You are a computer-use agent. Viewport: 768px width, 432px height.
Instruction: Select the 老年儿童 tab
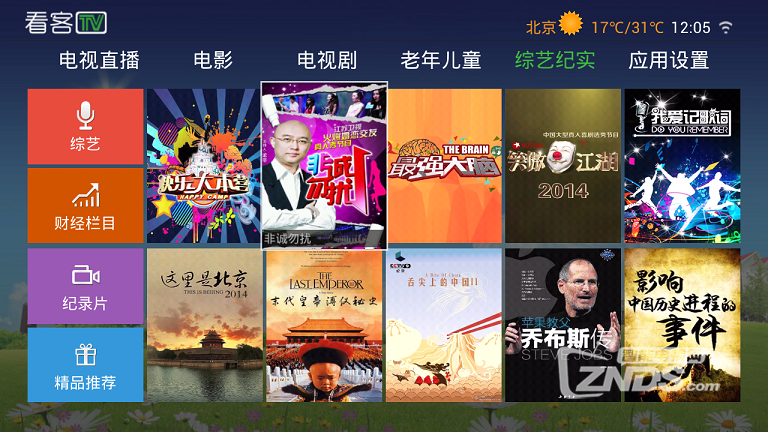click(x=441, y=60)
